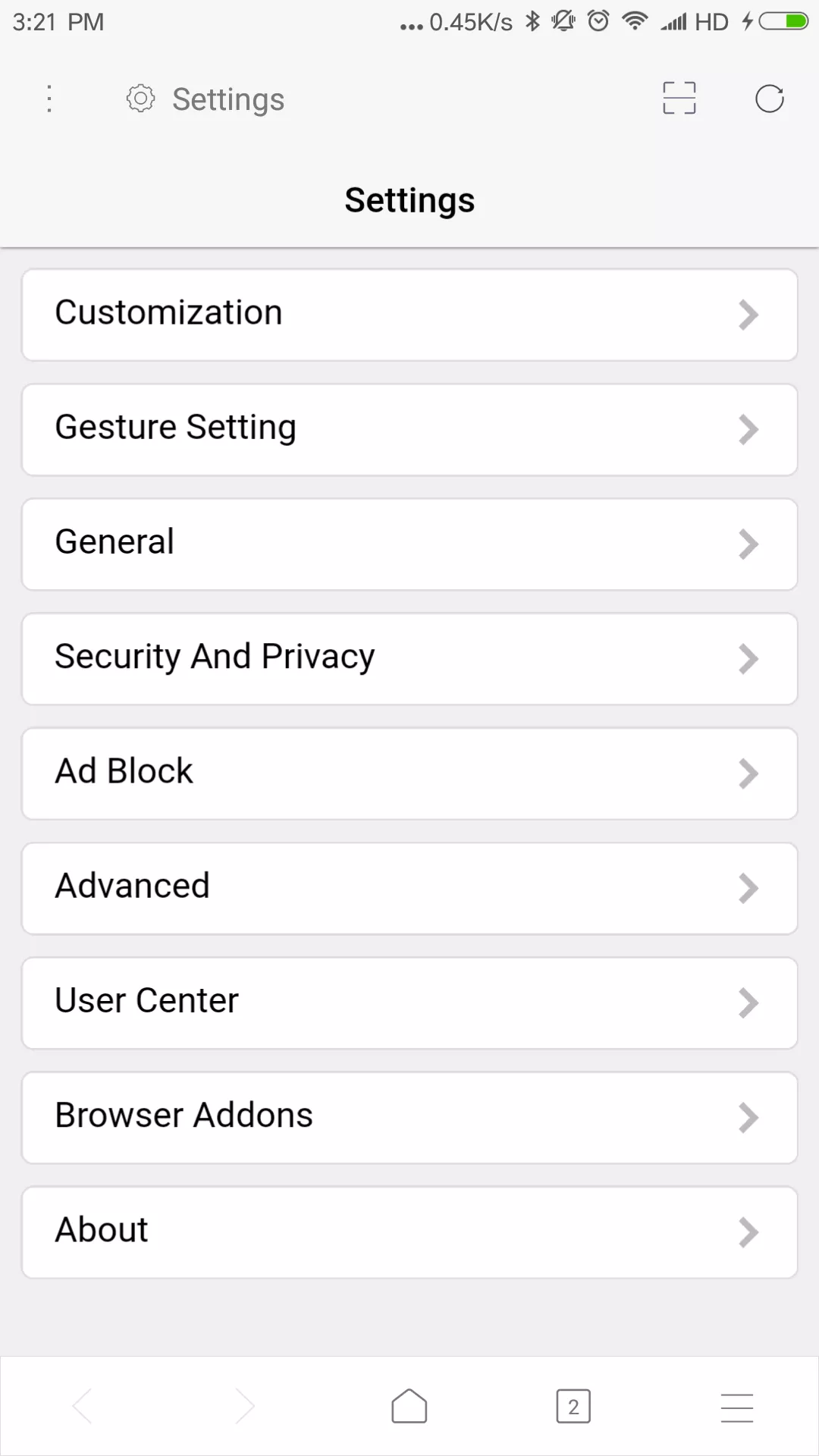This screenshot has height=1456, width=819.
Task: Open the bottom hamburger menu
Action: (737, 1407)
